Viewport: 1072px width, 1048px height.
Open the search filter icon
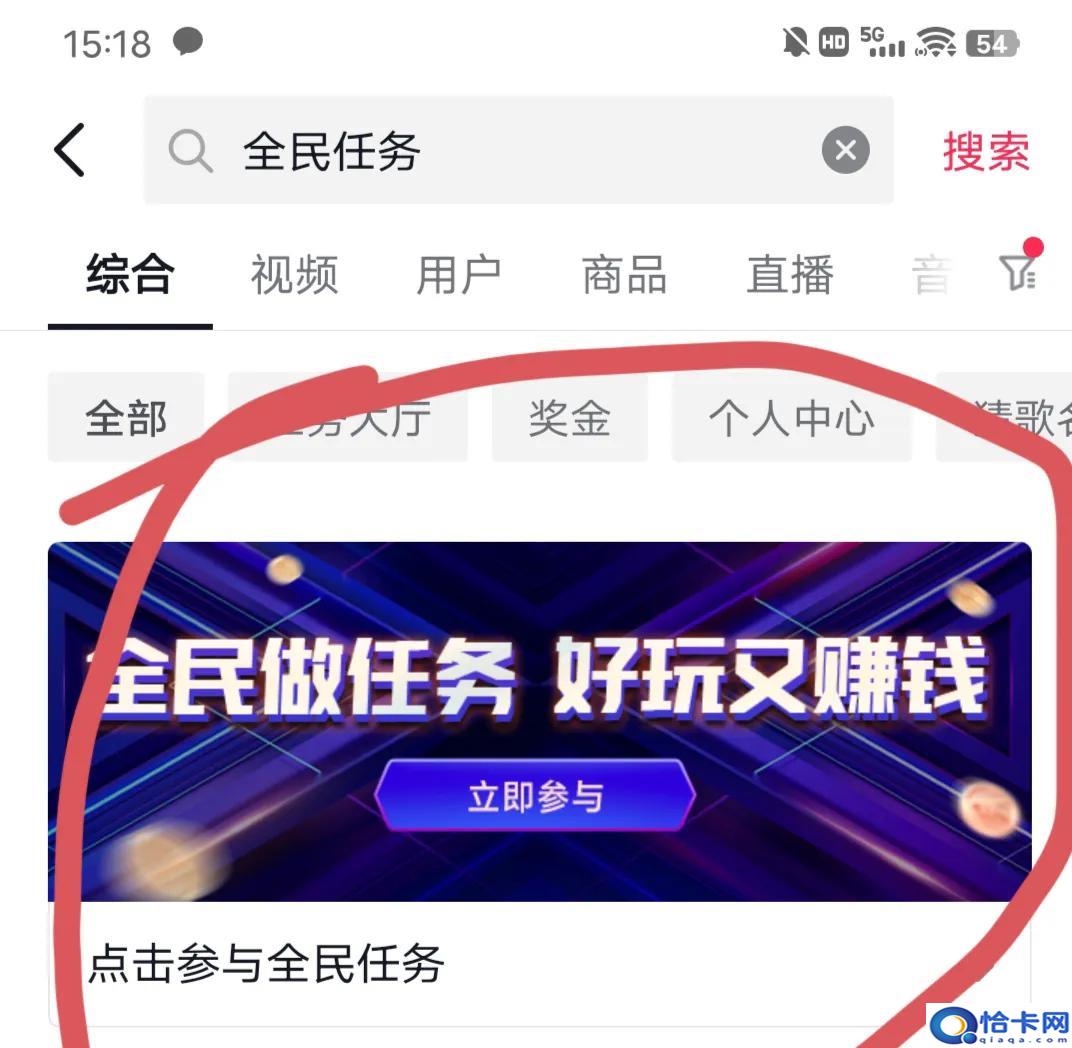pyautogui.click(x=1018, y=272)
